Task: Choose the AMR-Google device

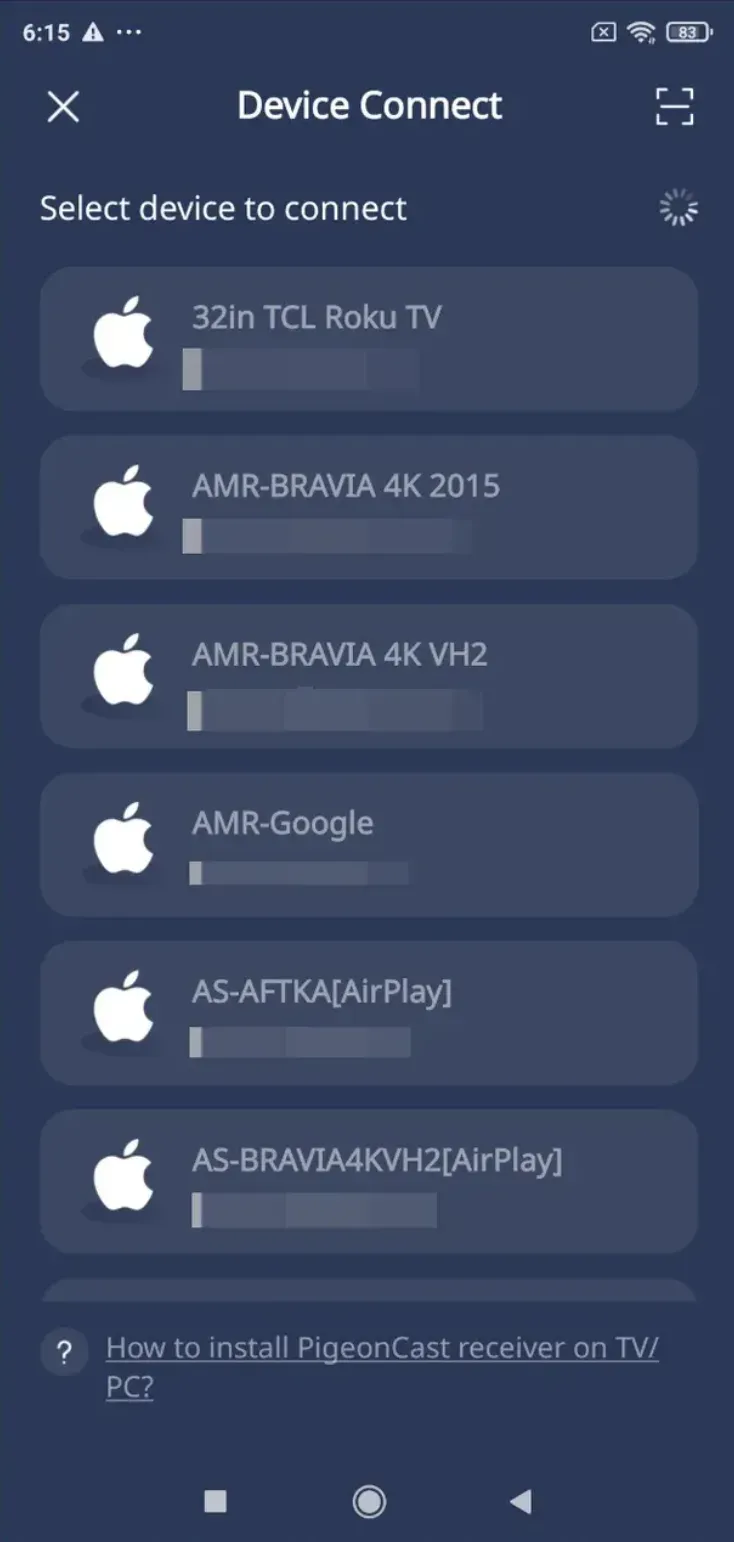Action: (x=368, y=844)
